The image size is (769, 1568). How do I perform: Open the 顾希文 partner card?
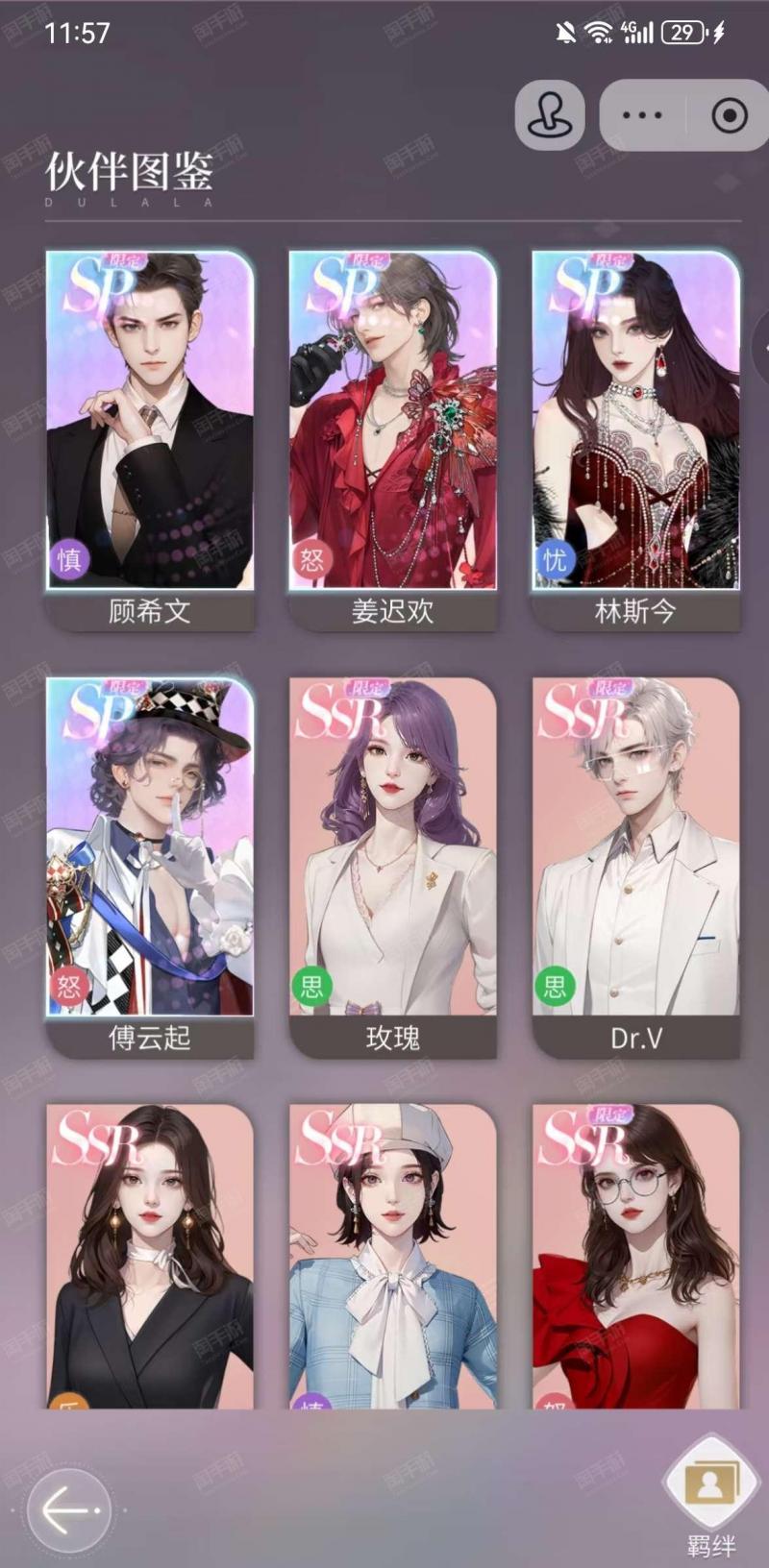tap(150, 440)
